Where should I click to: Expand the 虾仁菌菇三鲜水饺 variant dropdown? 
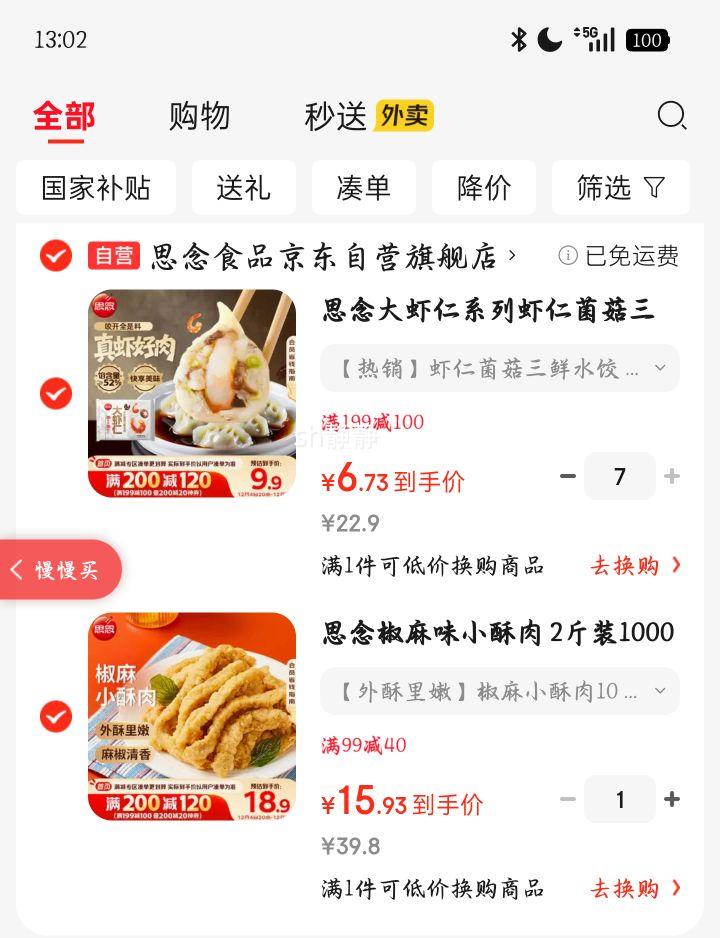point(659,368)
